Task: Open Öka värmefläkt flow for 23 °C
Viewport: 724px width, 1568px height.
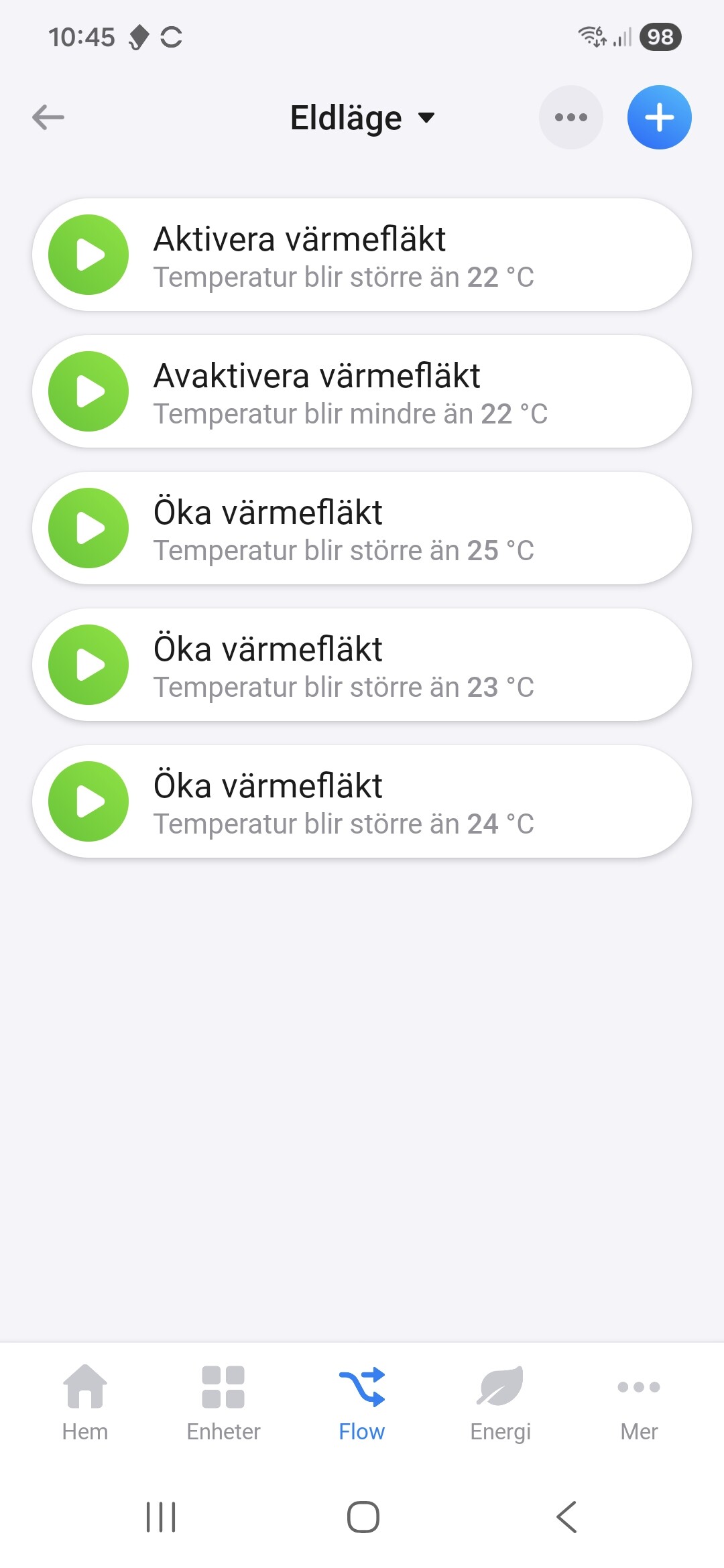Action: (402, 666)
